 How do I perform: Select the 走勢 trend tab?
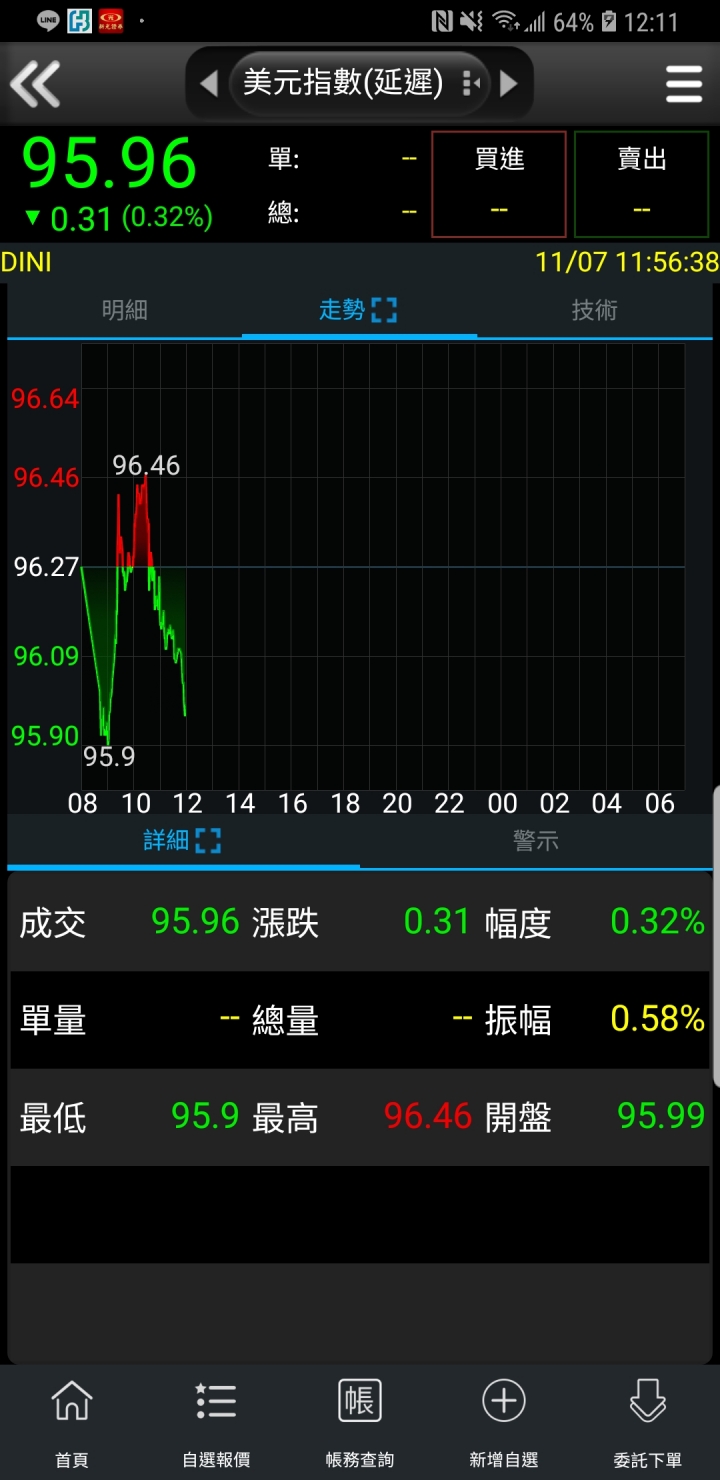click(x=358, y=310)
